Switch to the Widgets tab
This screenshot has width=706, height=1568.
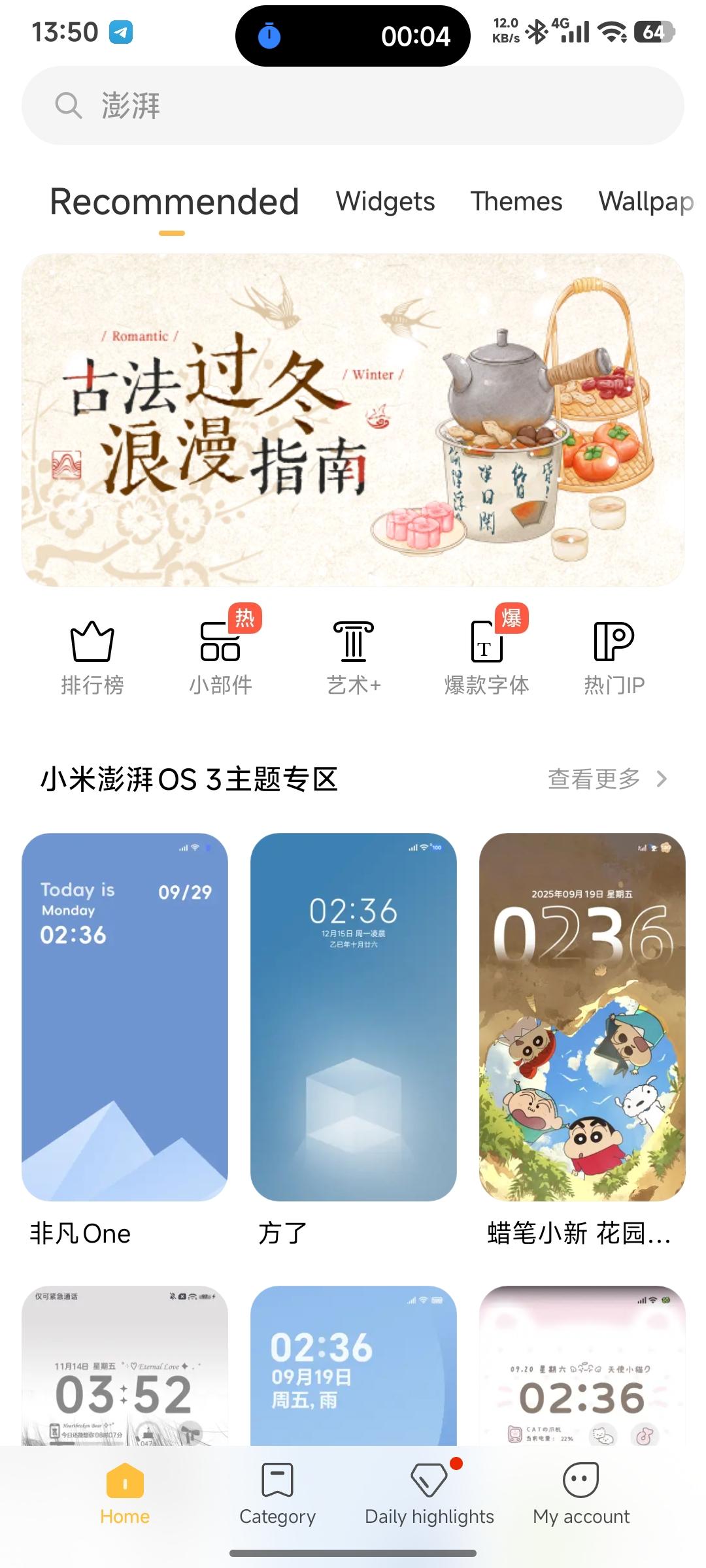tap(385, 201)
